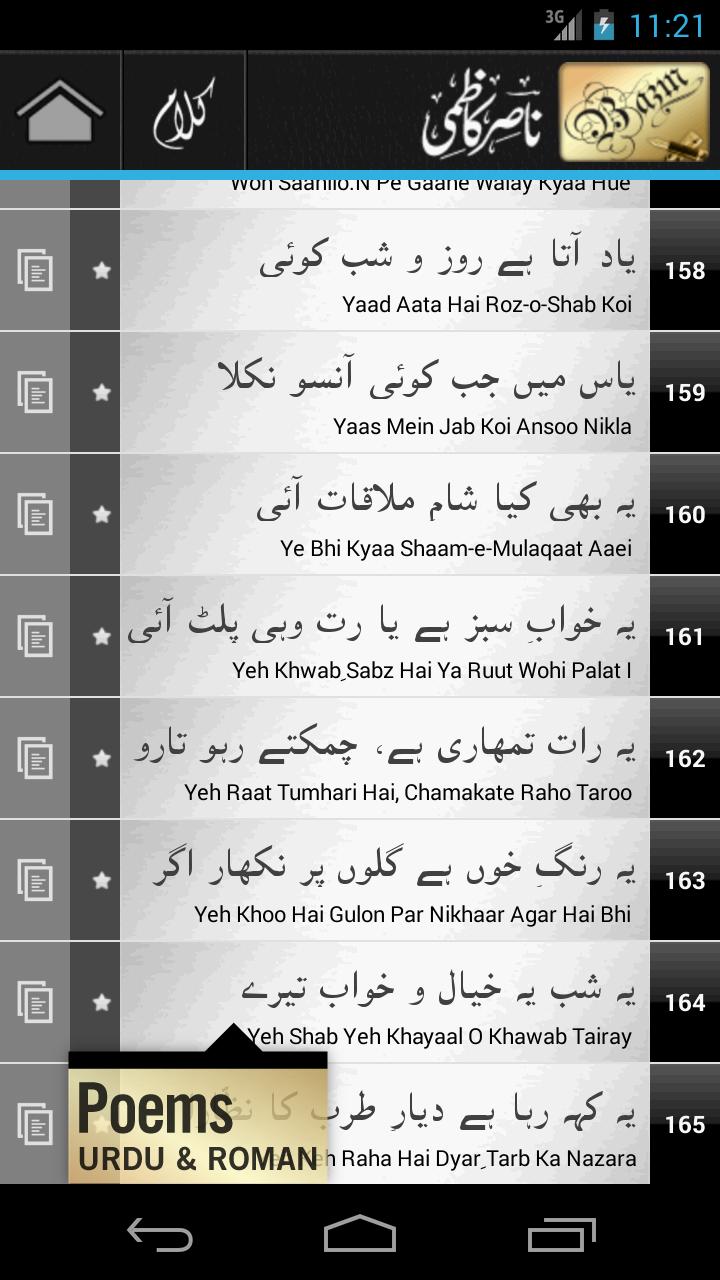The height and width of the screenshot is (1280, 720).
Task: Tap the home icon in the top bar
Action: pos(60,110)
